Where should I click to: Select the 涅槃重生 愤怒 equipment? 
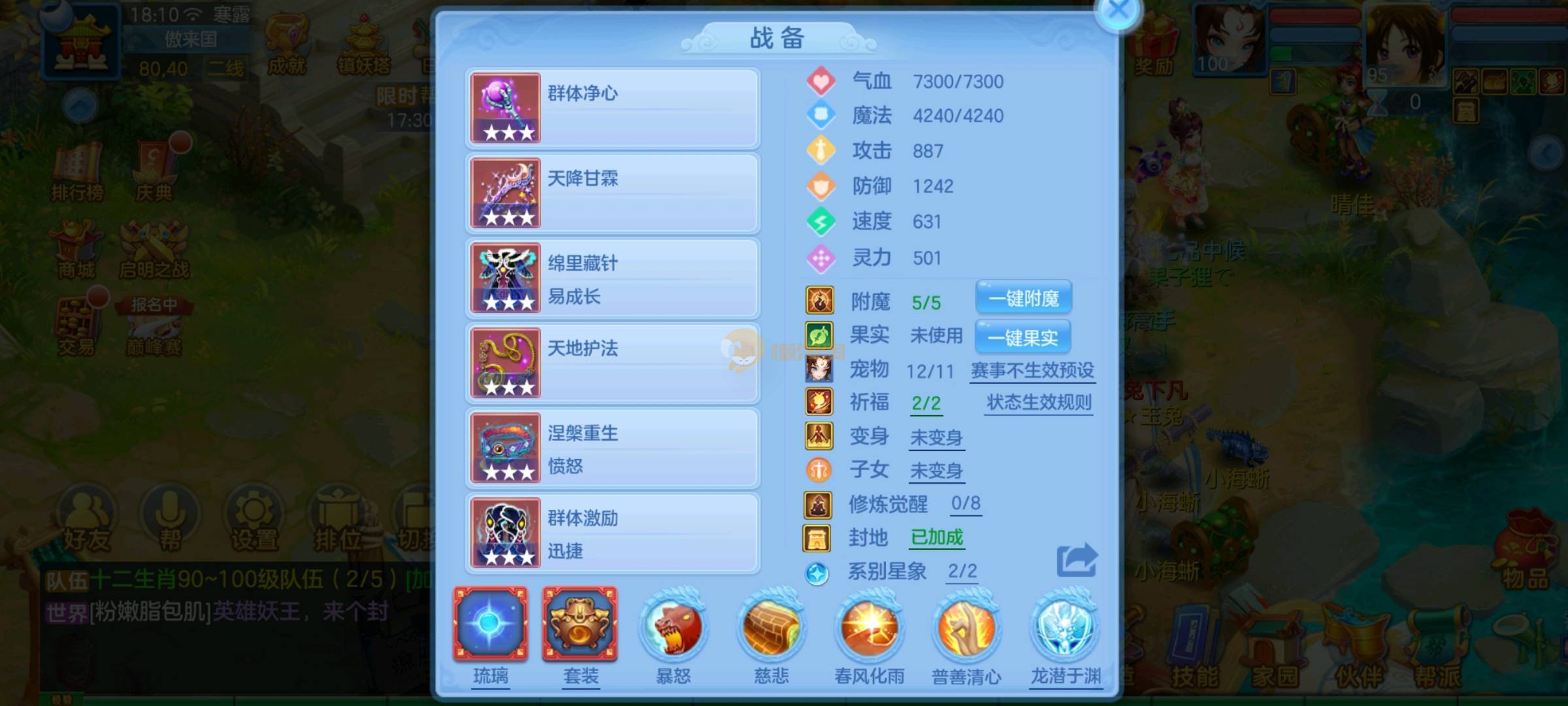tap(612, 448)
